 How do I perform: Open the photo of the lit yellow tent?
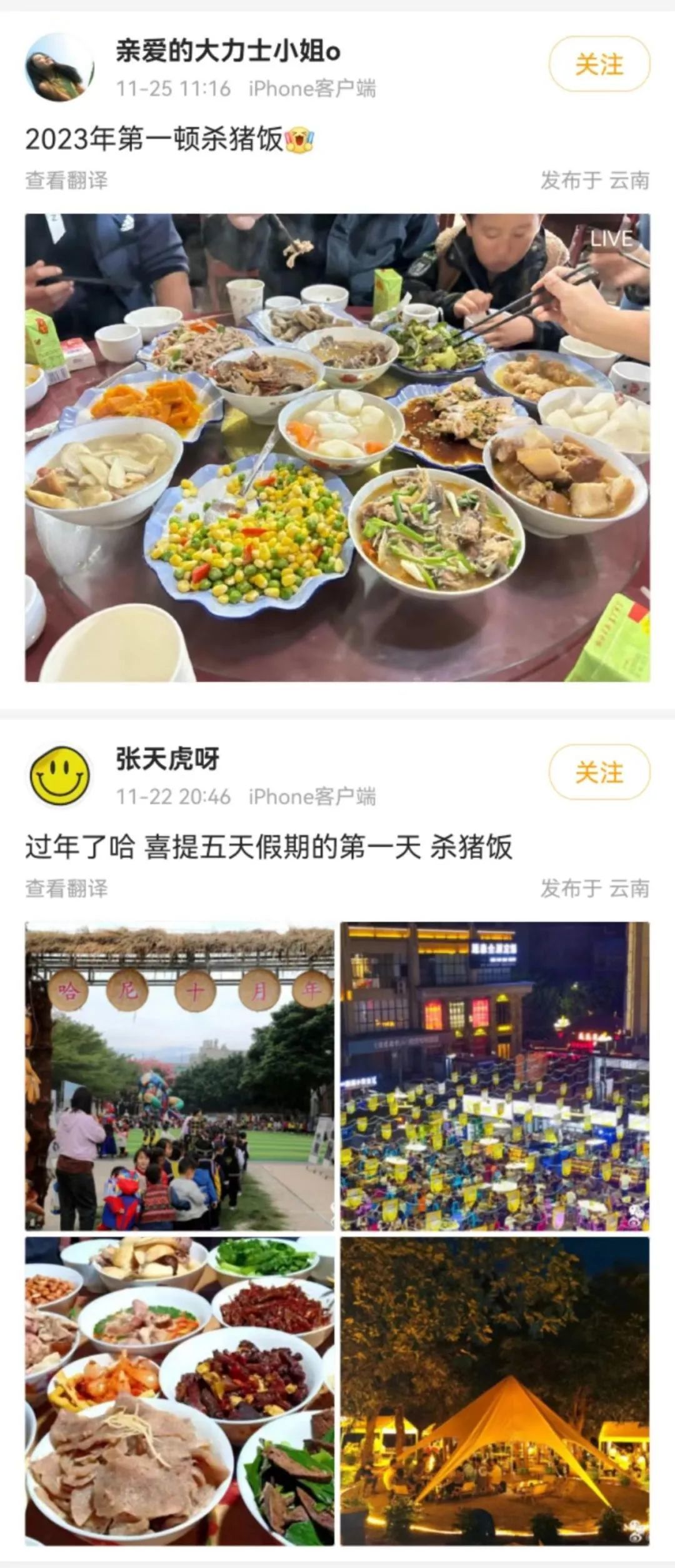pyautogui.click(x=495, y=1391)
